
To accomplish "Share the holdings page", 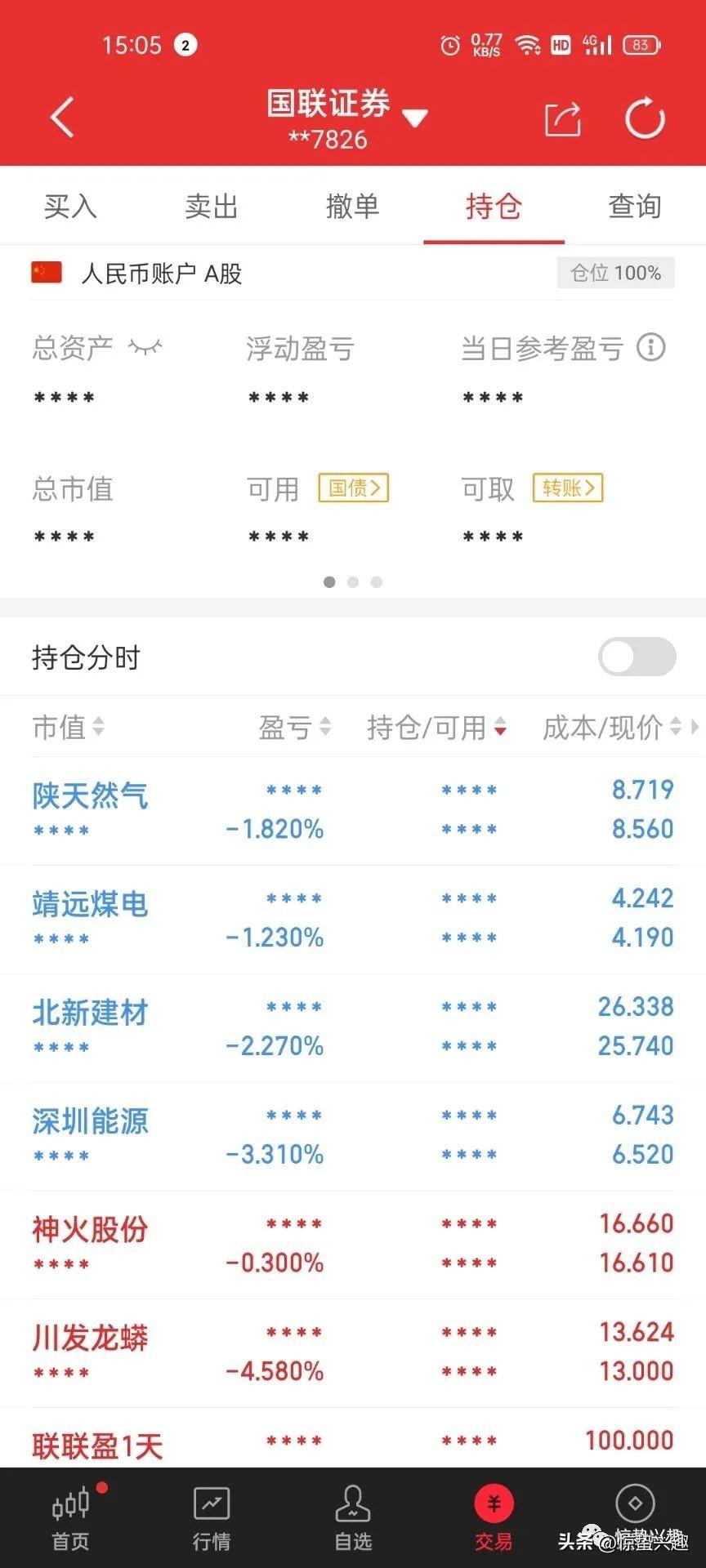I will (563, 119).
